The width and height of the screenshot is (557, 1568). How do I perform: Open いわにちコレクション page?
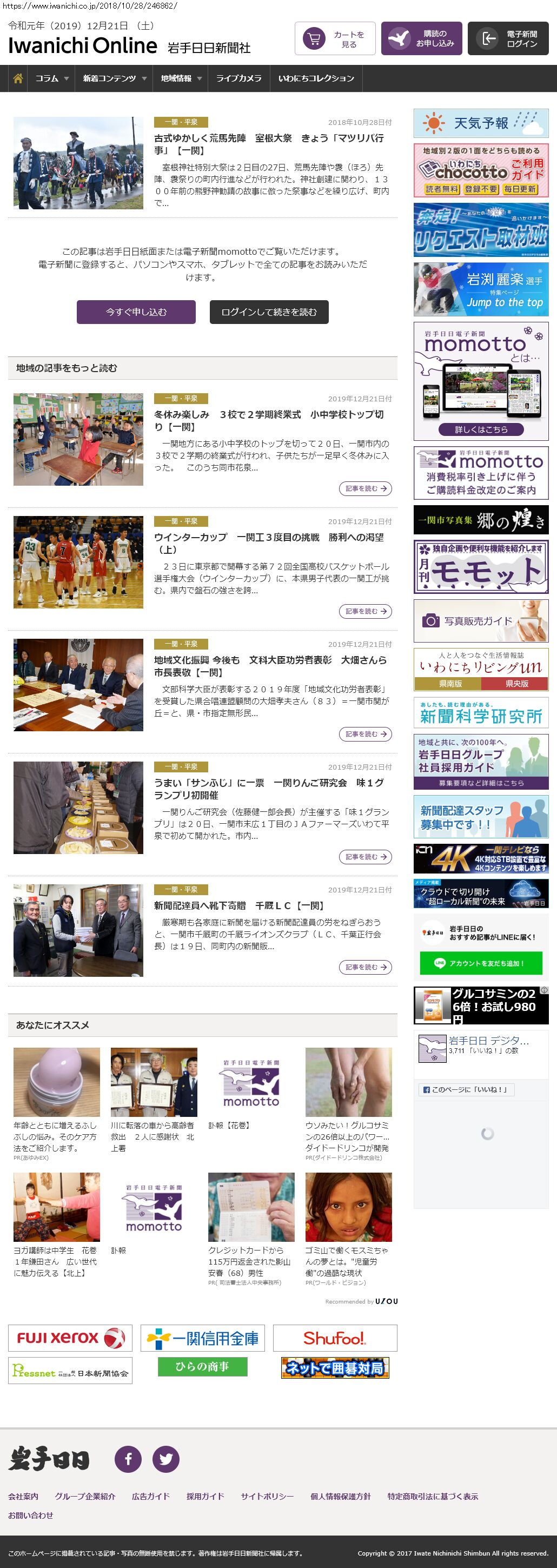click(316, 78)
